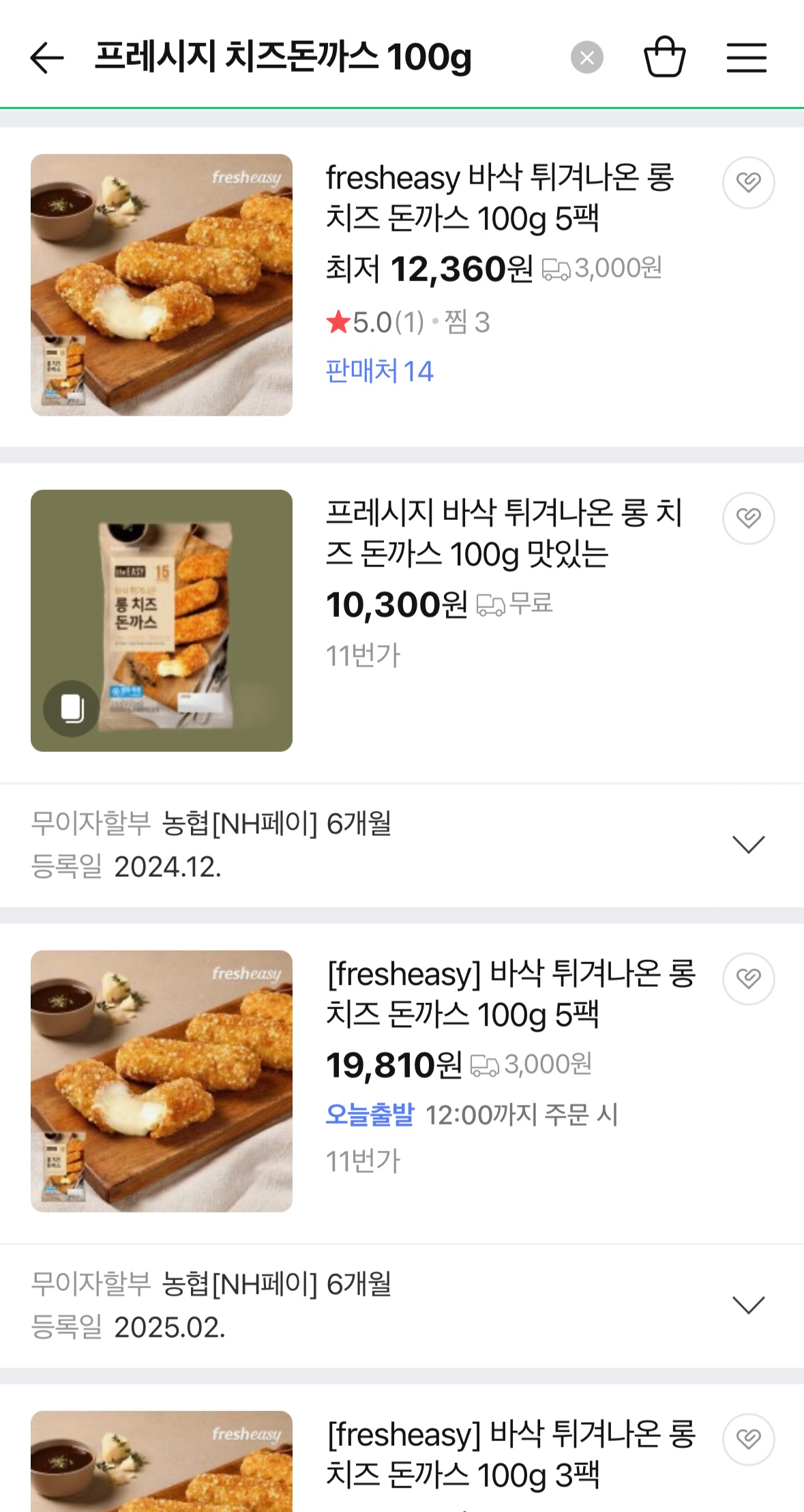
Task: Open the shopping bag
Action: coord(664,57)
